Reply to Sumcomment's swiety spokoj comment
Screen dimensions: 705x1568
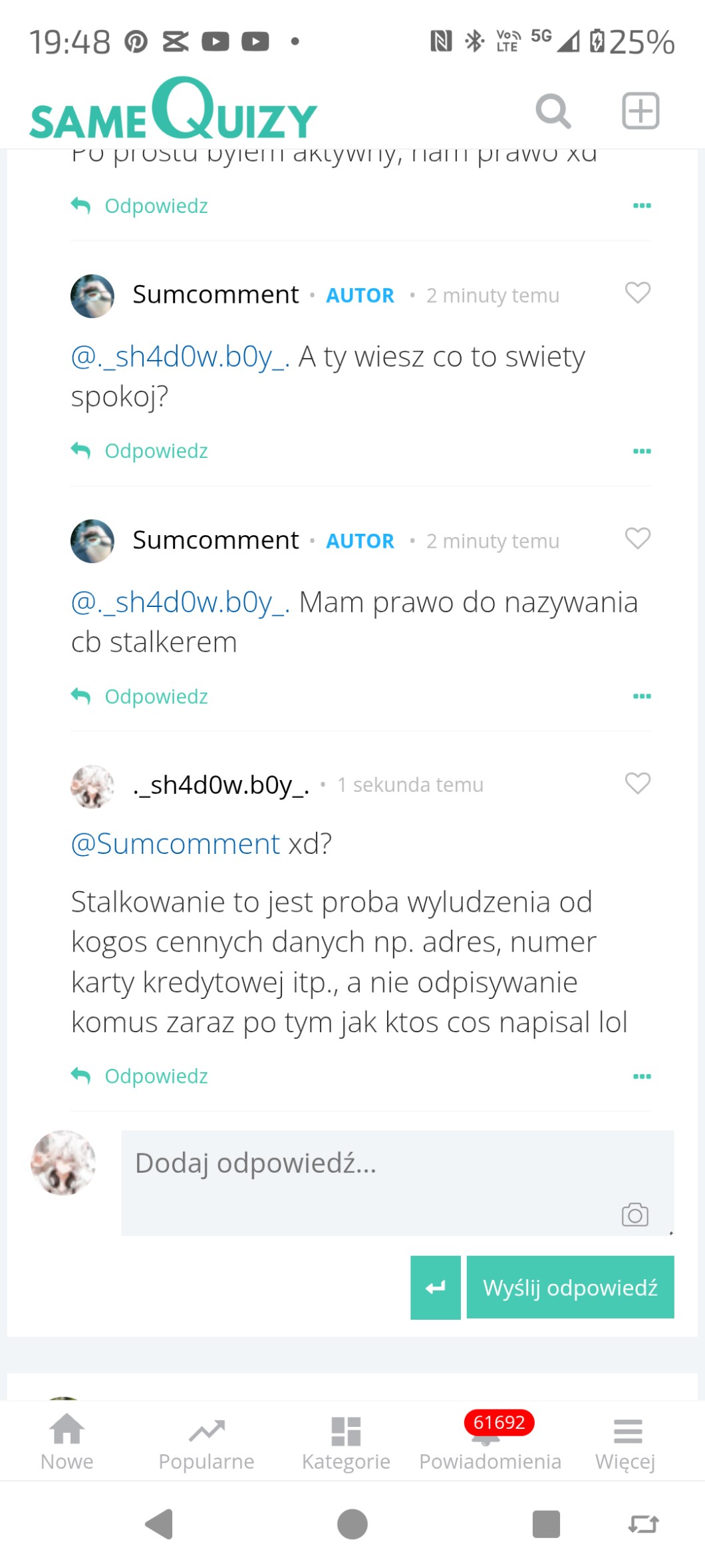tap(140, 451)
